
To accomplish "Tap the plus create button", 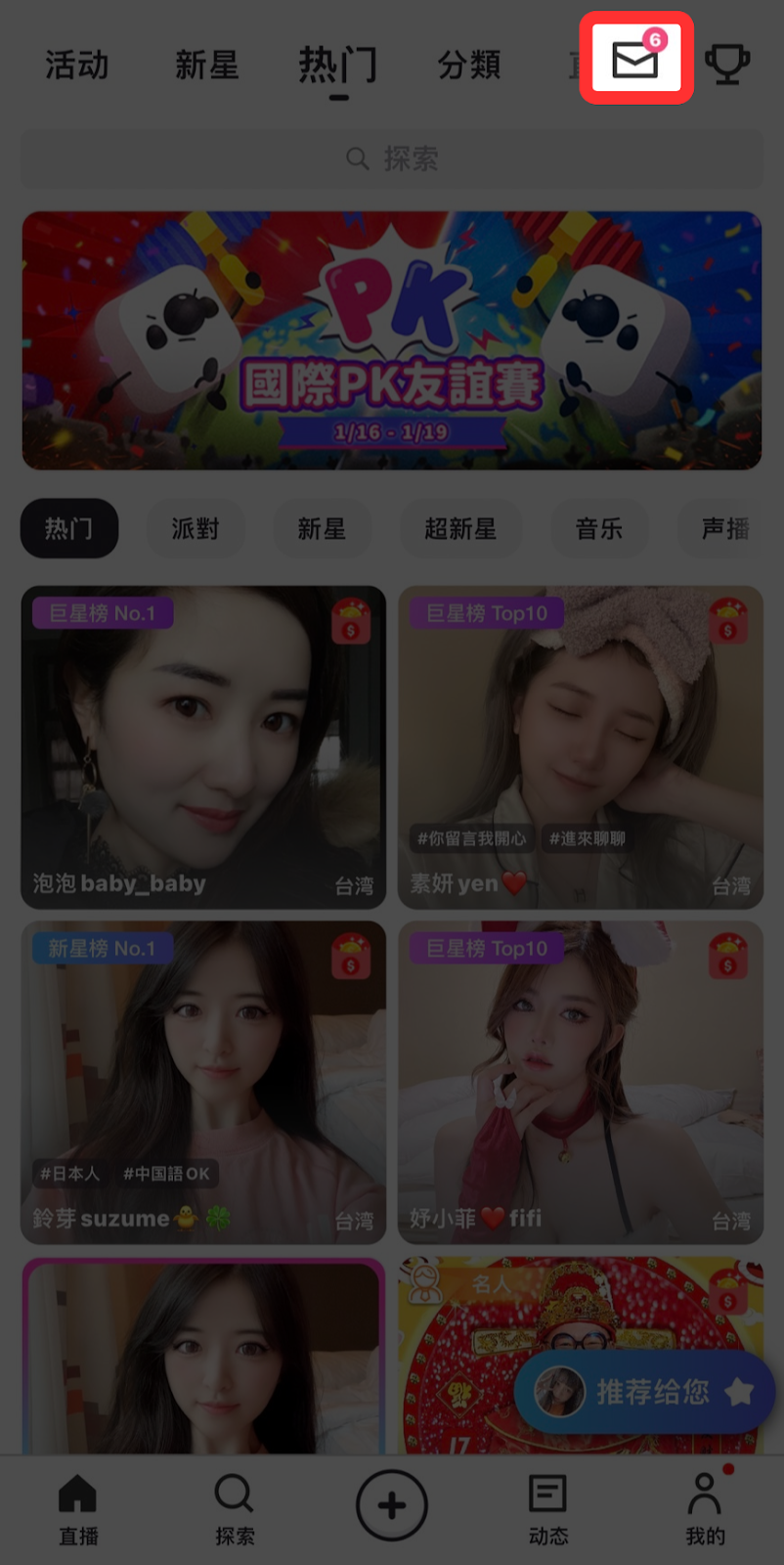I will tap(392, 1505).
